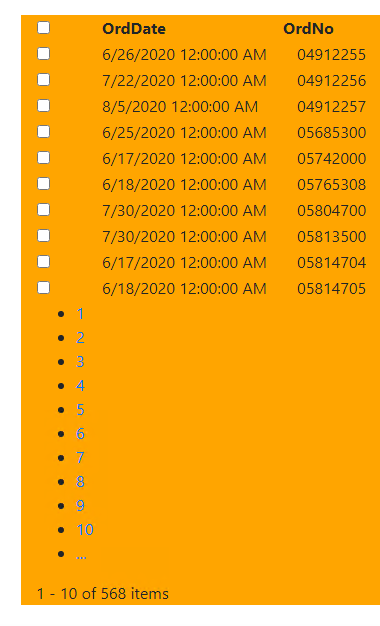Tick the select-all checkbox in the header row
The image size is (380, 626).
pos(44,28)
